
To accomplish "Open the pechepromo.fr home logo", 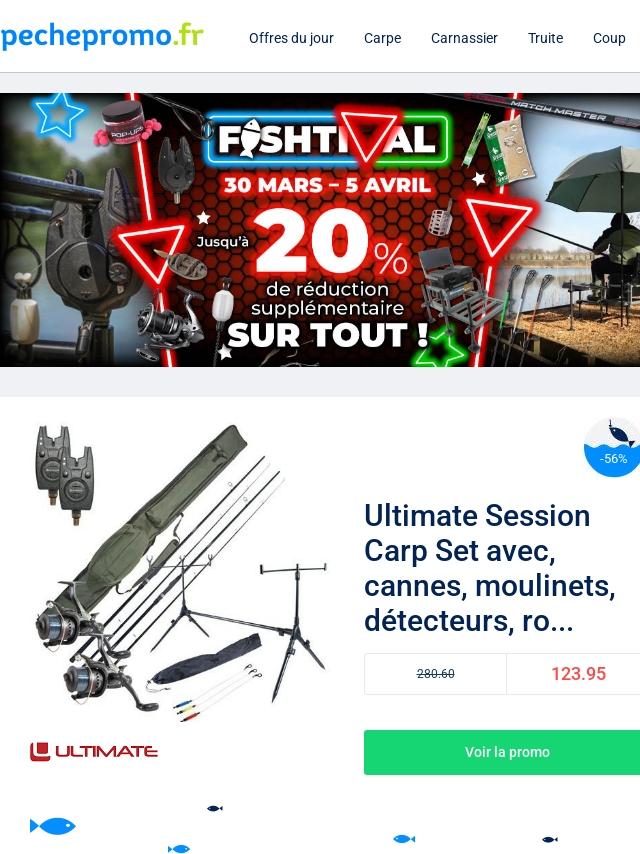I will click(x=102, y=36).
